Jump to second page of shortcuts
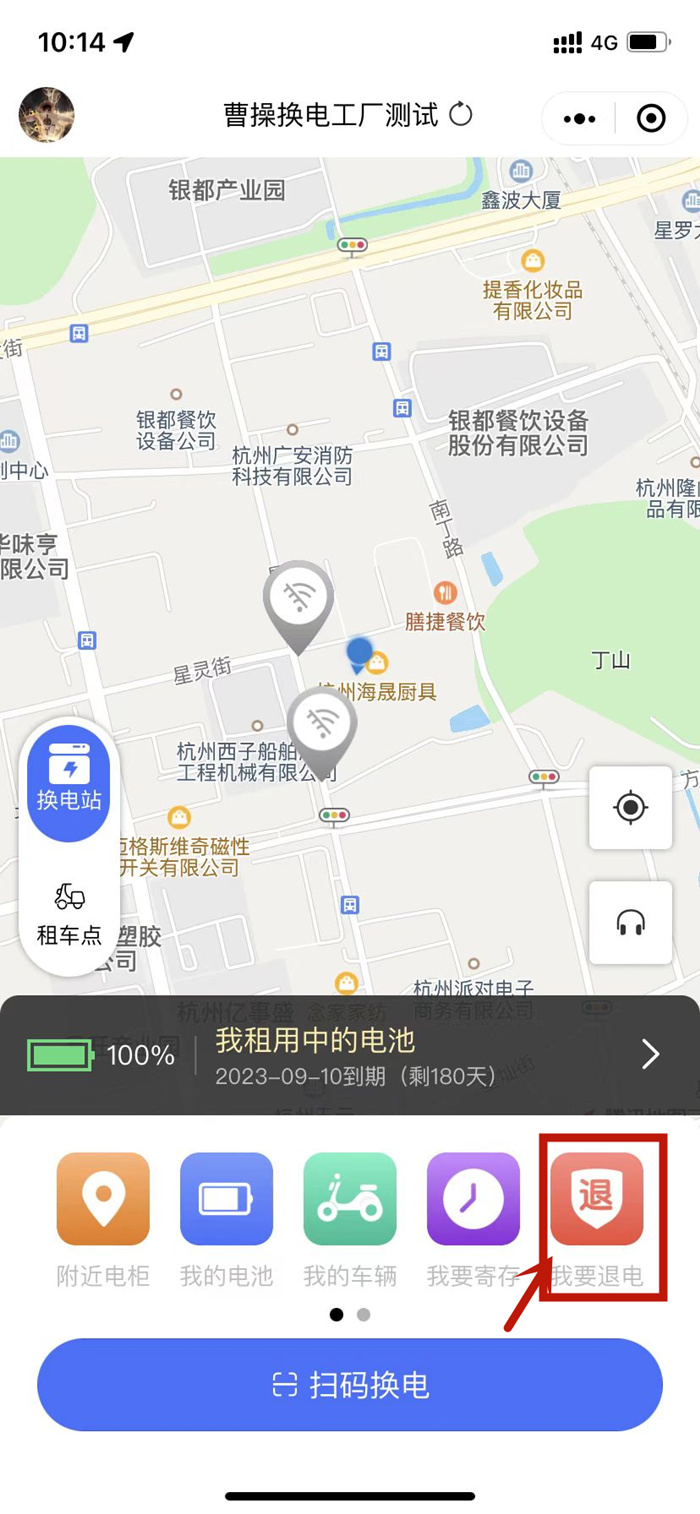The height and width of the screenshot is (1514, 700). [363, 1314]
